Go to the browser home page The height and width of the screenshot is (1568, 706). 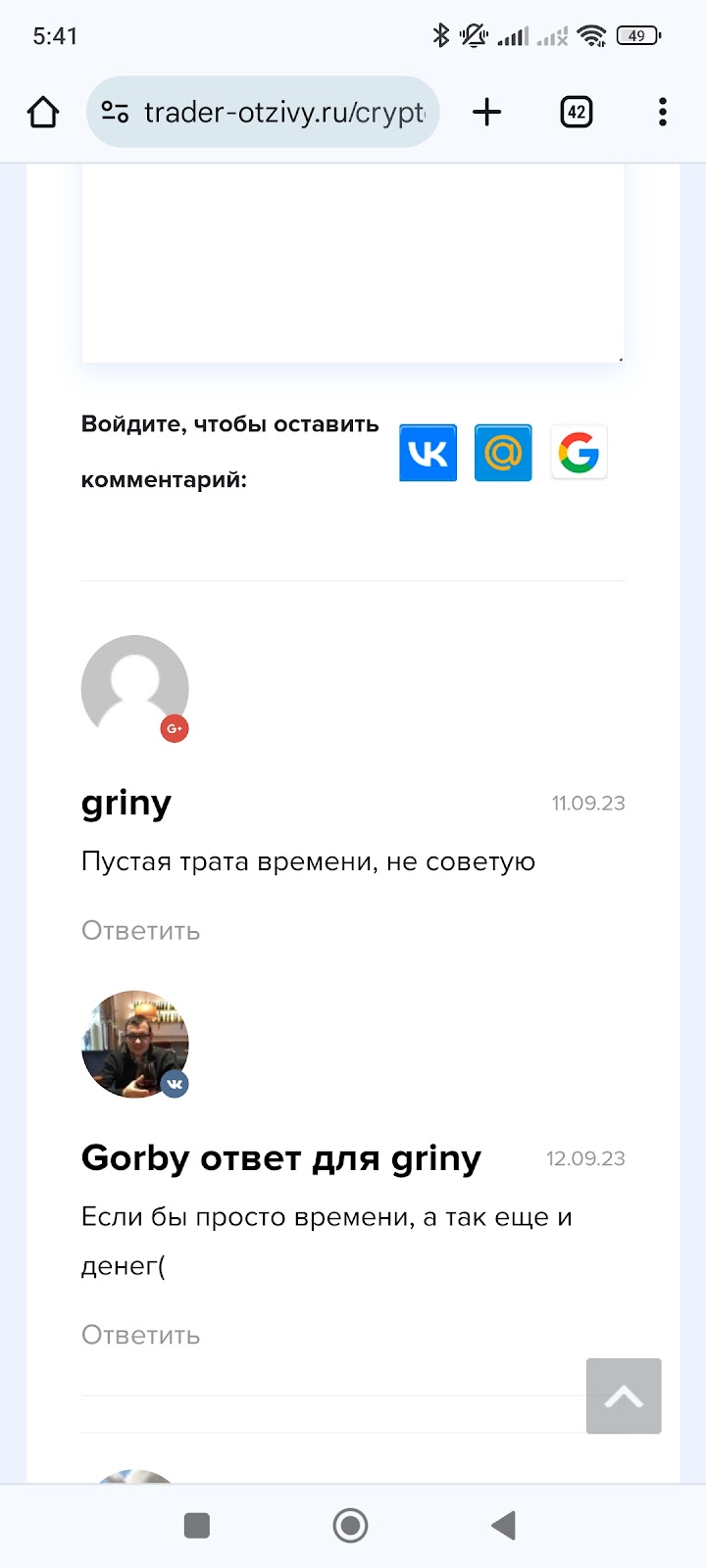pyautogui.click(x=43, y=113)
